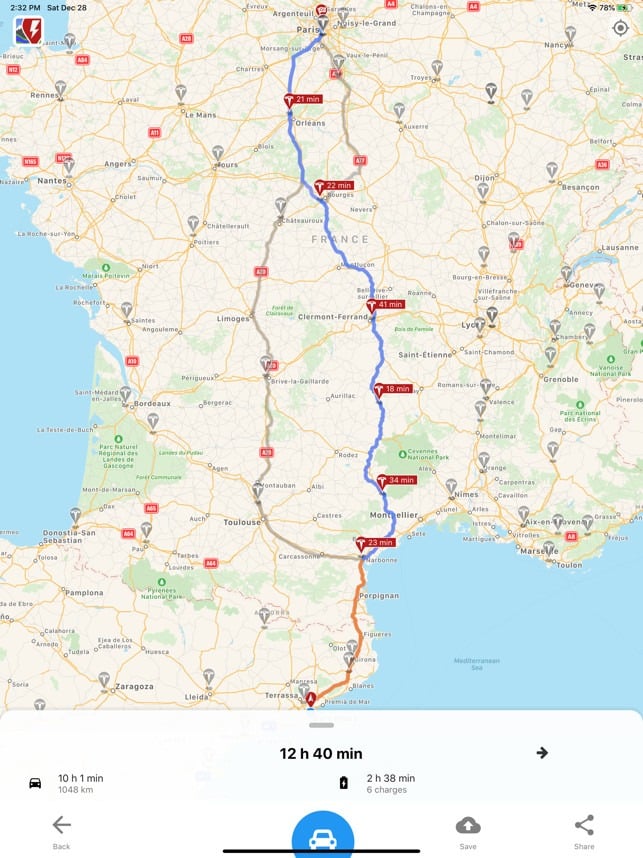
Task: Save this planned route
Action: pyautogui.click(x=467, y=829)
